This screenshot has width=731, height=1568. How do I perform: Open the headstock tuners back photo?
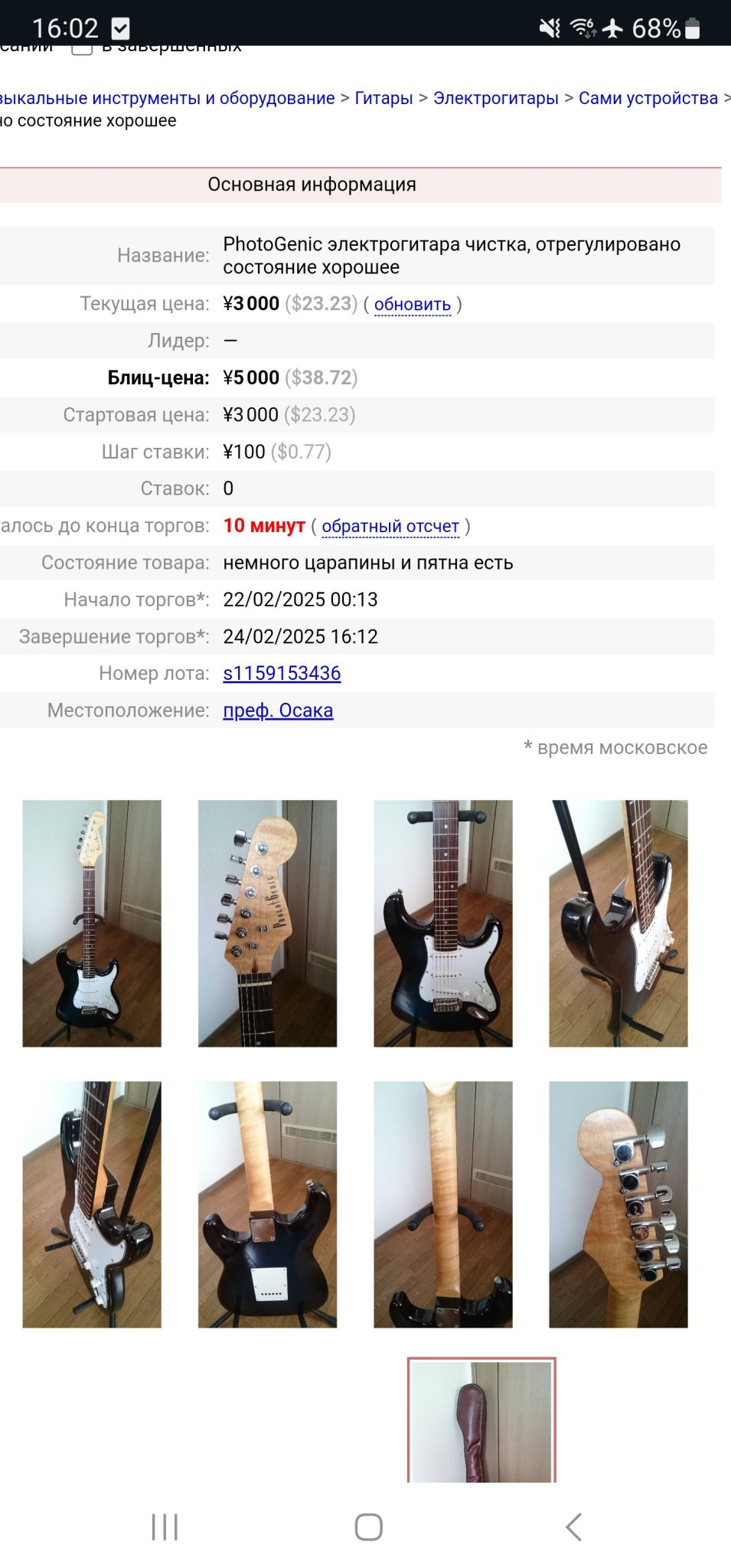click(x=618, y=1204)
